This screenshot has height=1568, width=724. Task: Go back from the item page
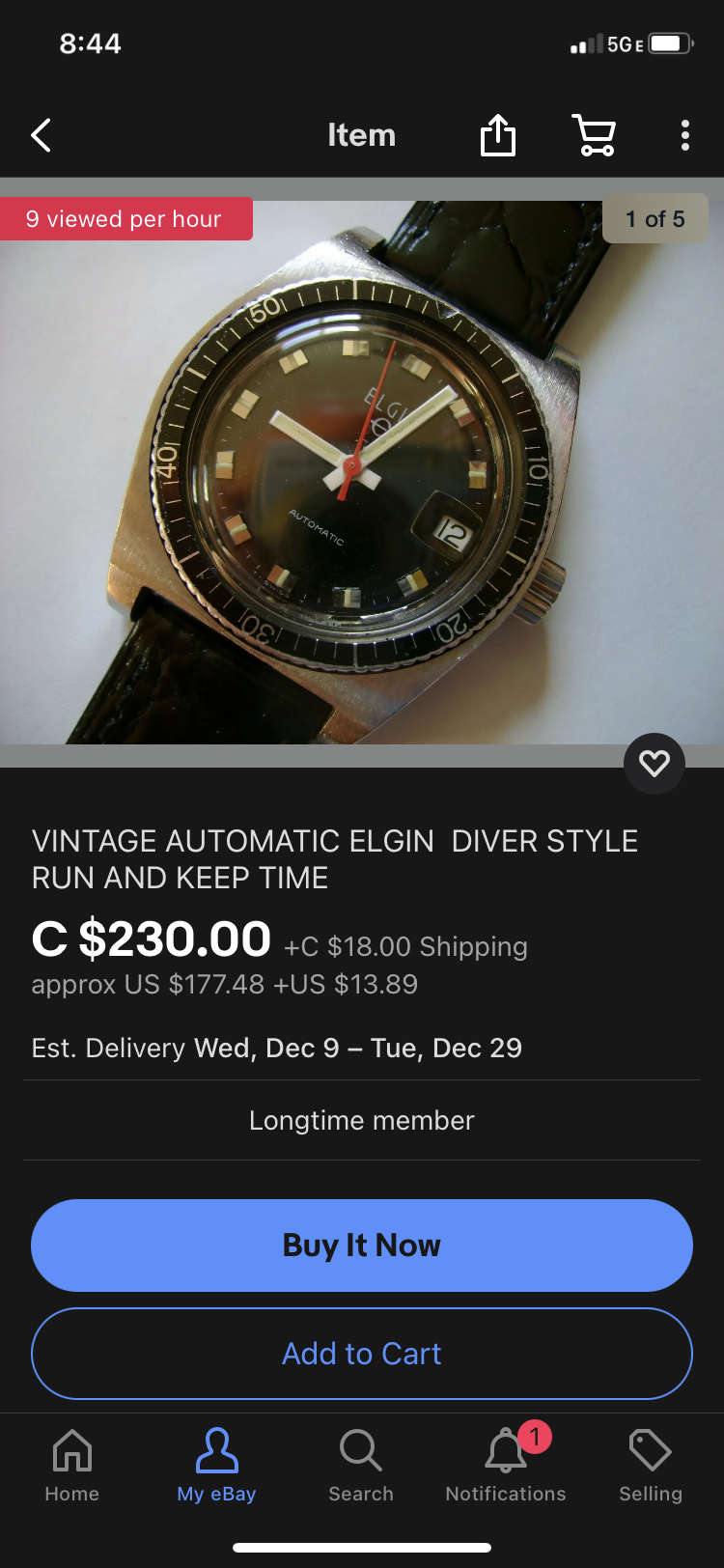(x=41, y=136)
